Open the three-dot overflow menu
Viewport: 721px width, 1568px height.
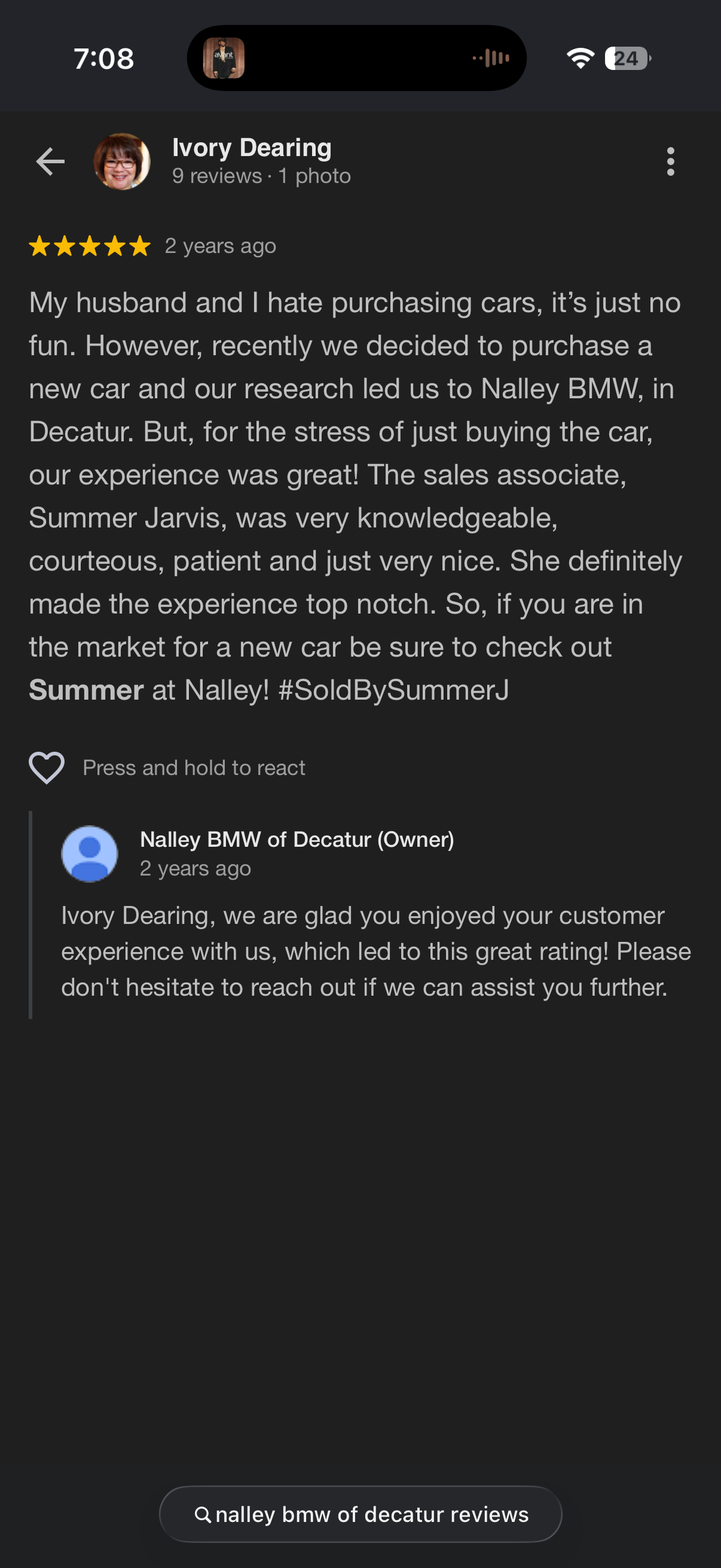click(671, 161)
